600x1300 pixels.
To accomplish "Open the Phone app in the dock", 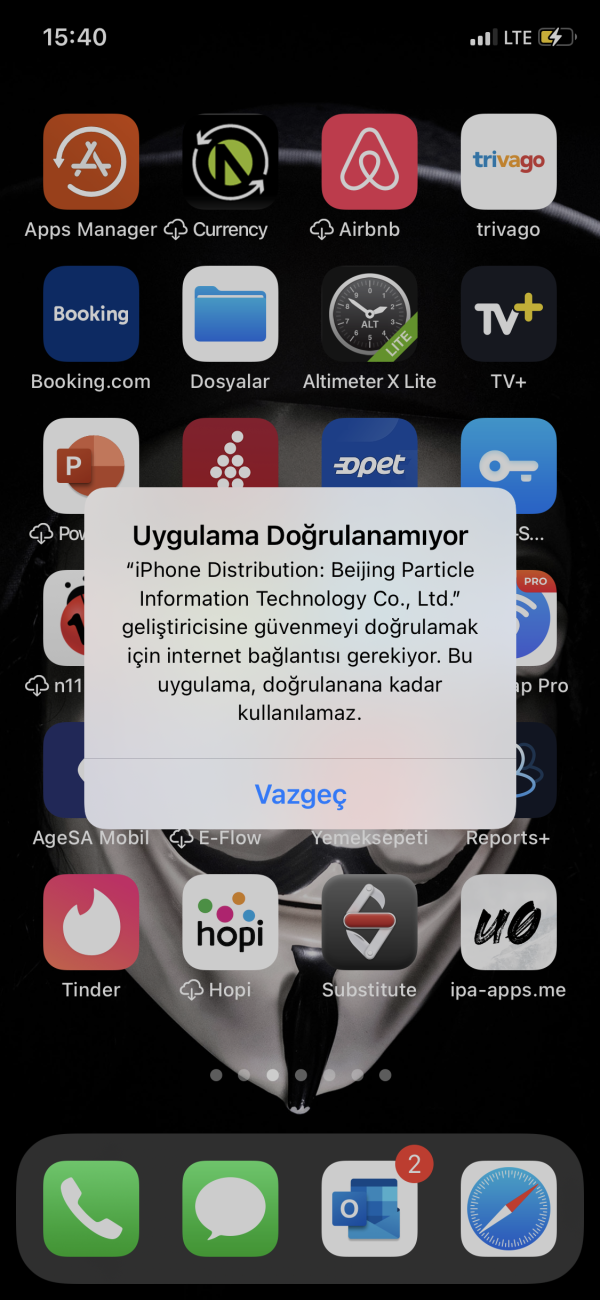I will pyautogui.click(x=91, y=1208).
